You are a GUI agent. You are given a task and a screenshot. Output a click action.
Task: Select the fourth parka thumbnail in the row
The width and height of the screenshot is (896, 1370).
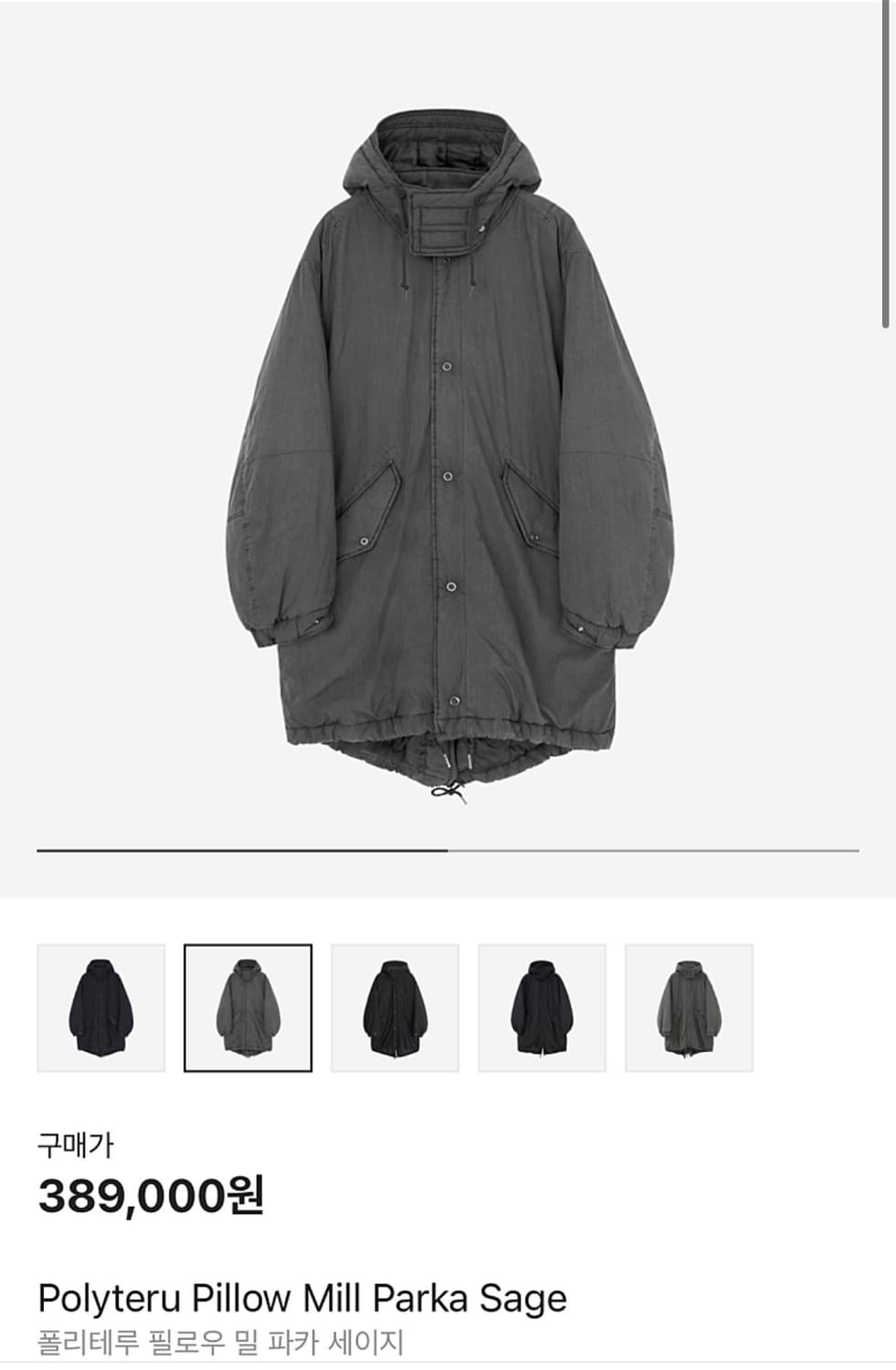(x=542, y=1007)
